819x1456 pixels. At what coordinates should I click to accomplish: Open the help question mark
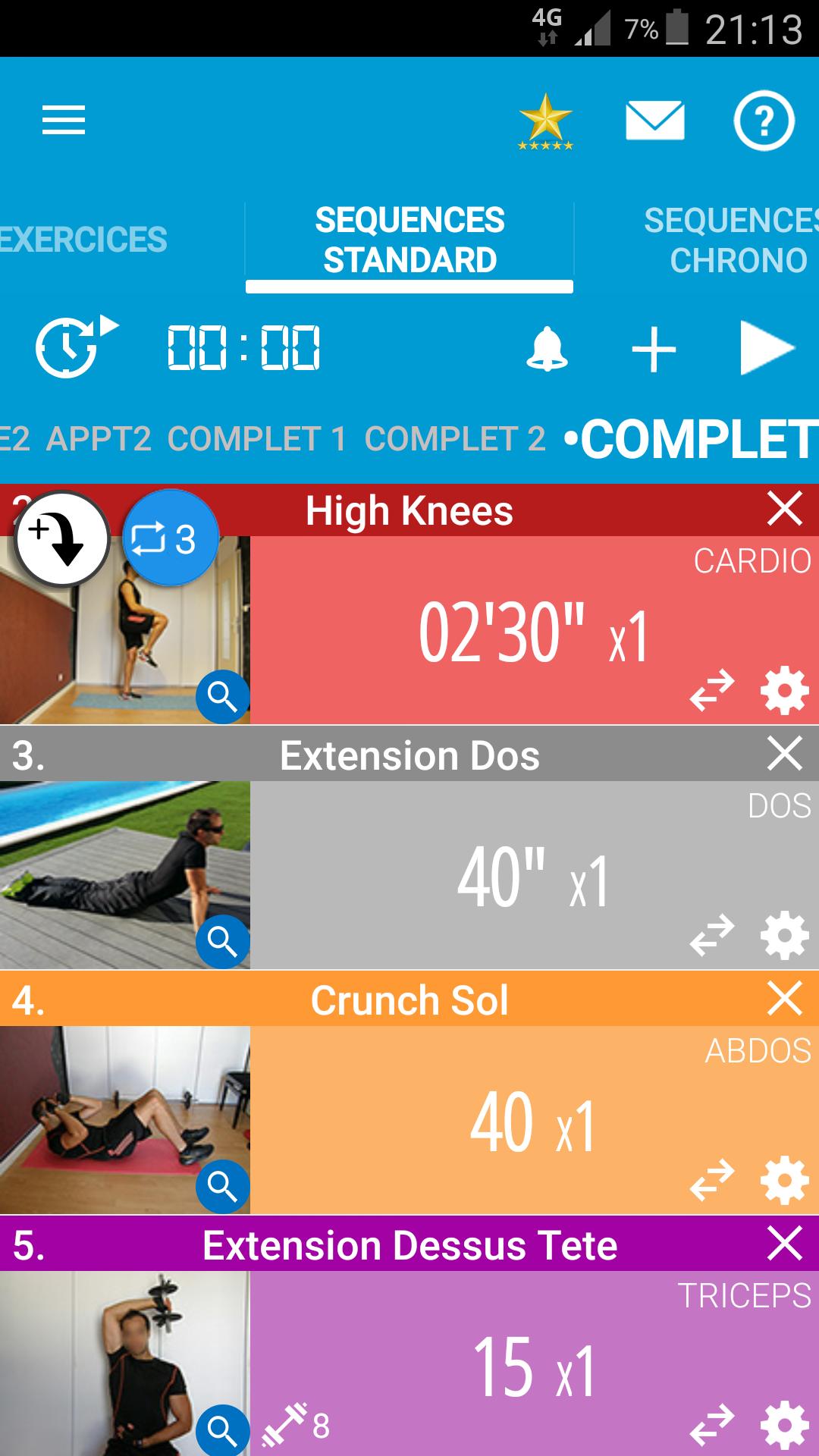tap(764, 121)
